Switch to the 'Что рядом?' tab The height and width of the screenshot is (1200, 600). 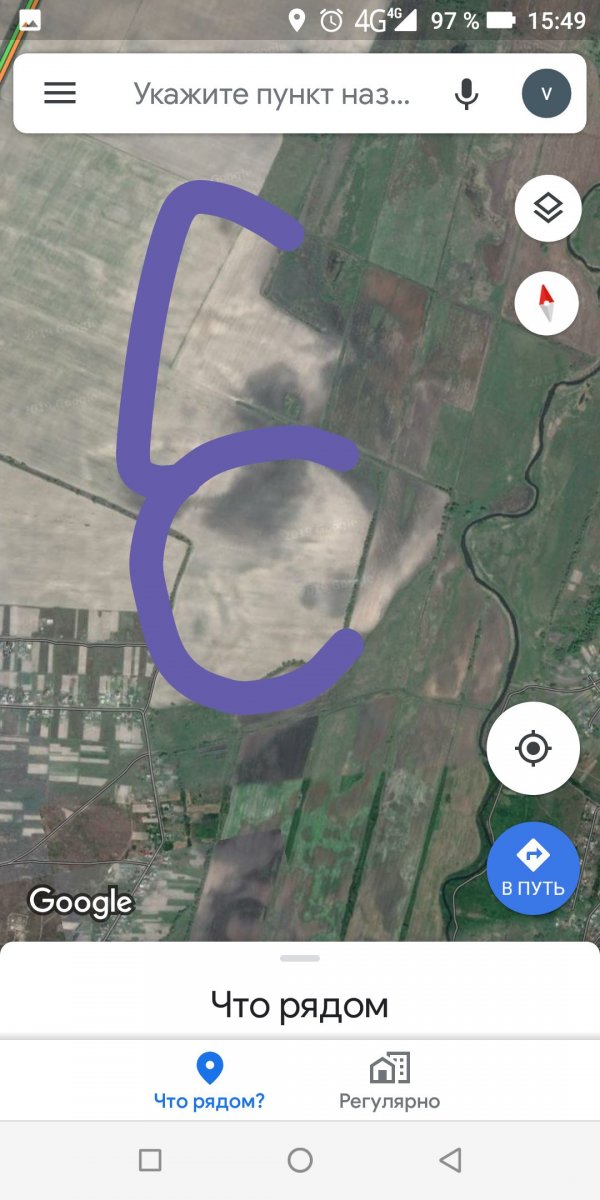209,1081
